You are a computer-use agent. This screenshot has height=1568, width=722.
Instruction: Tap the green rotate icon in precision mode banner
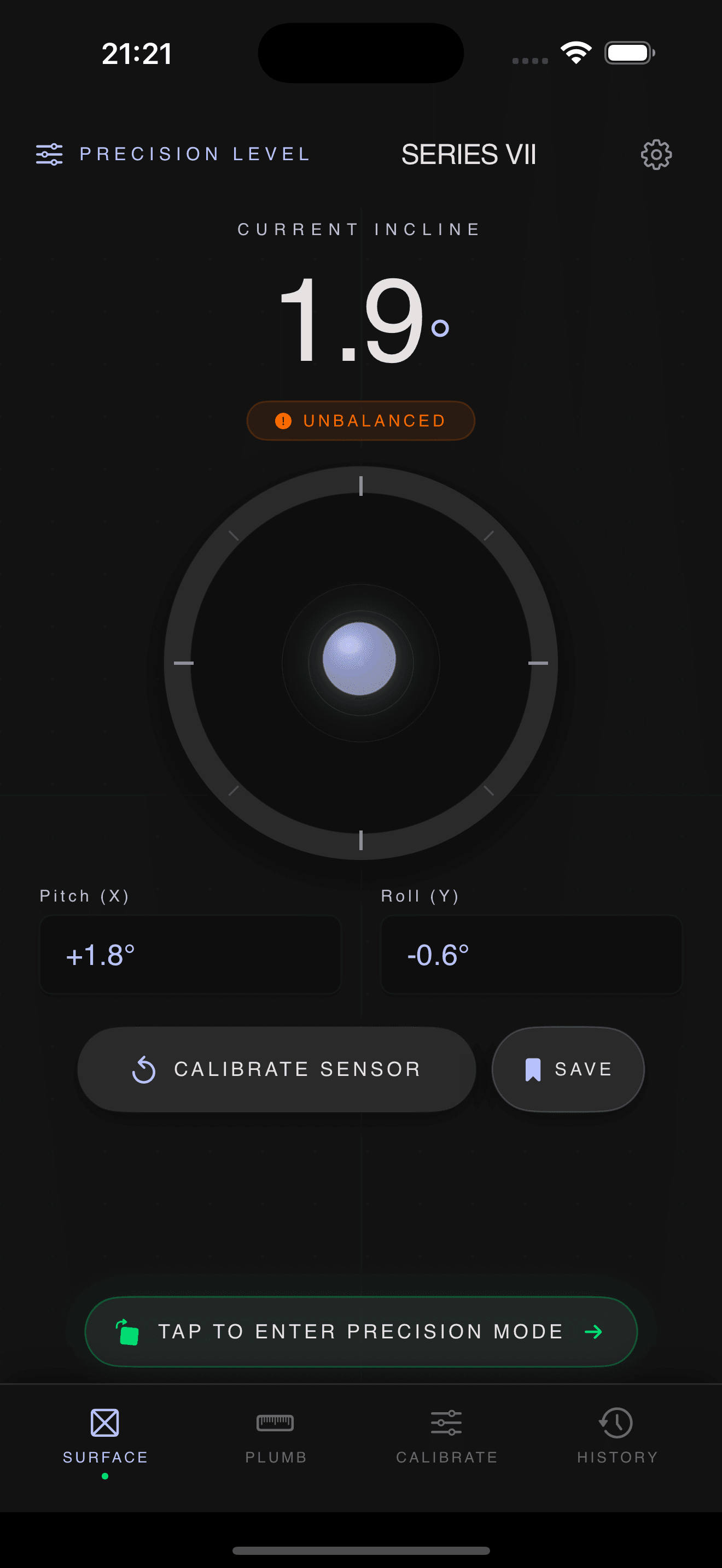click(126, 1332)
